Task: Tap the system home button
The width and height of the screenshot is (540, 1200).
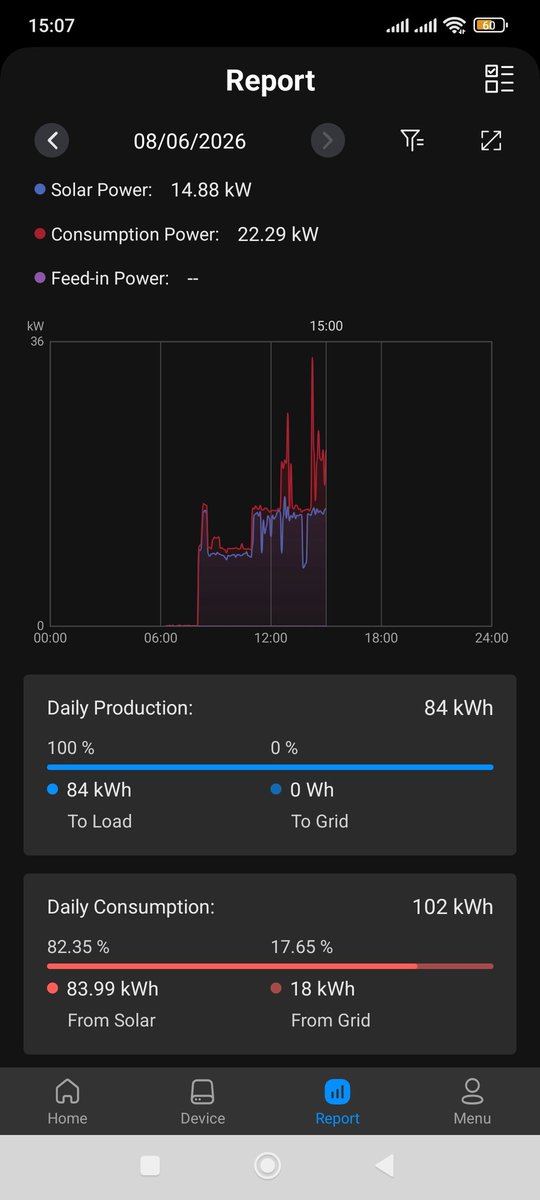Action: [267, 1165]
